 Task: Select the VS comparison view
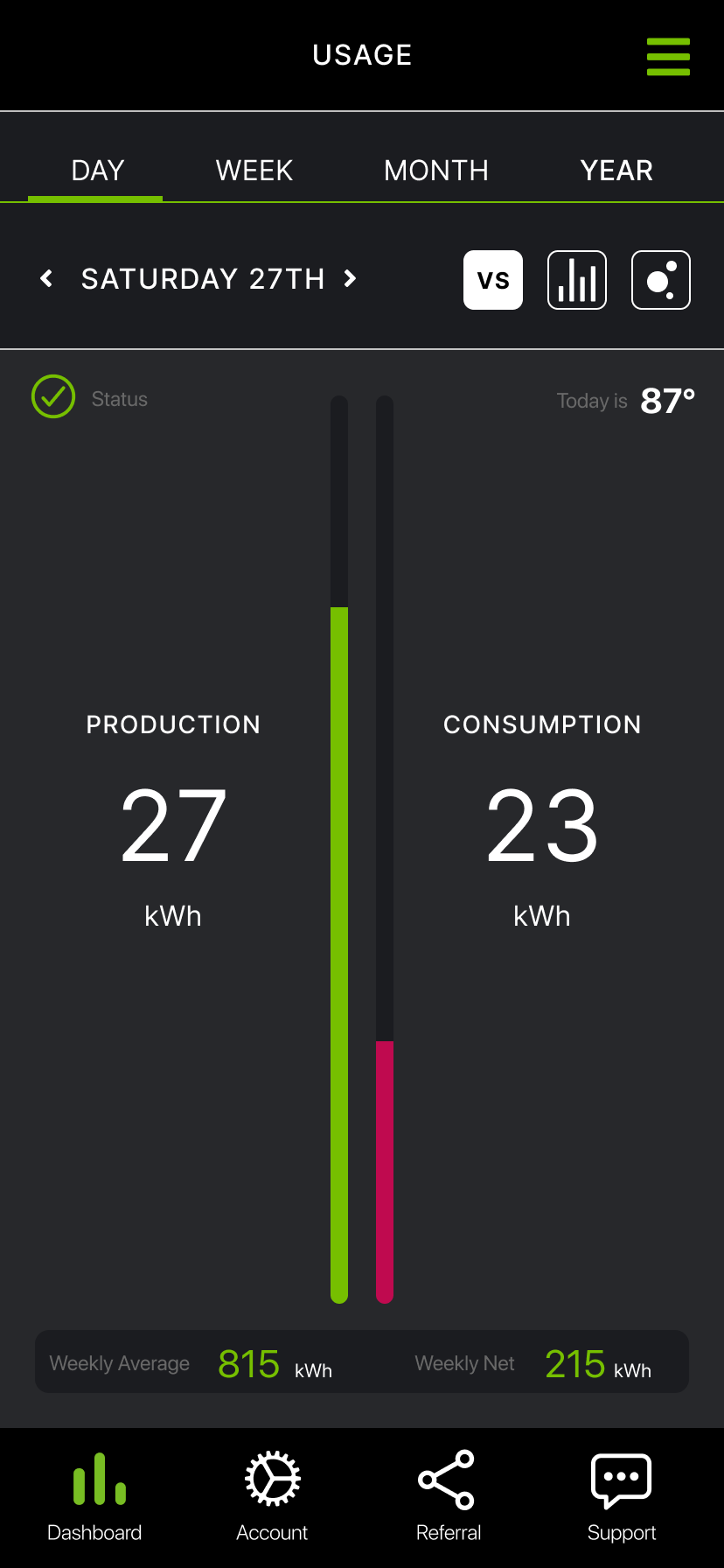[493, 280]
